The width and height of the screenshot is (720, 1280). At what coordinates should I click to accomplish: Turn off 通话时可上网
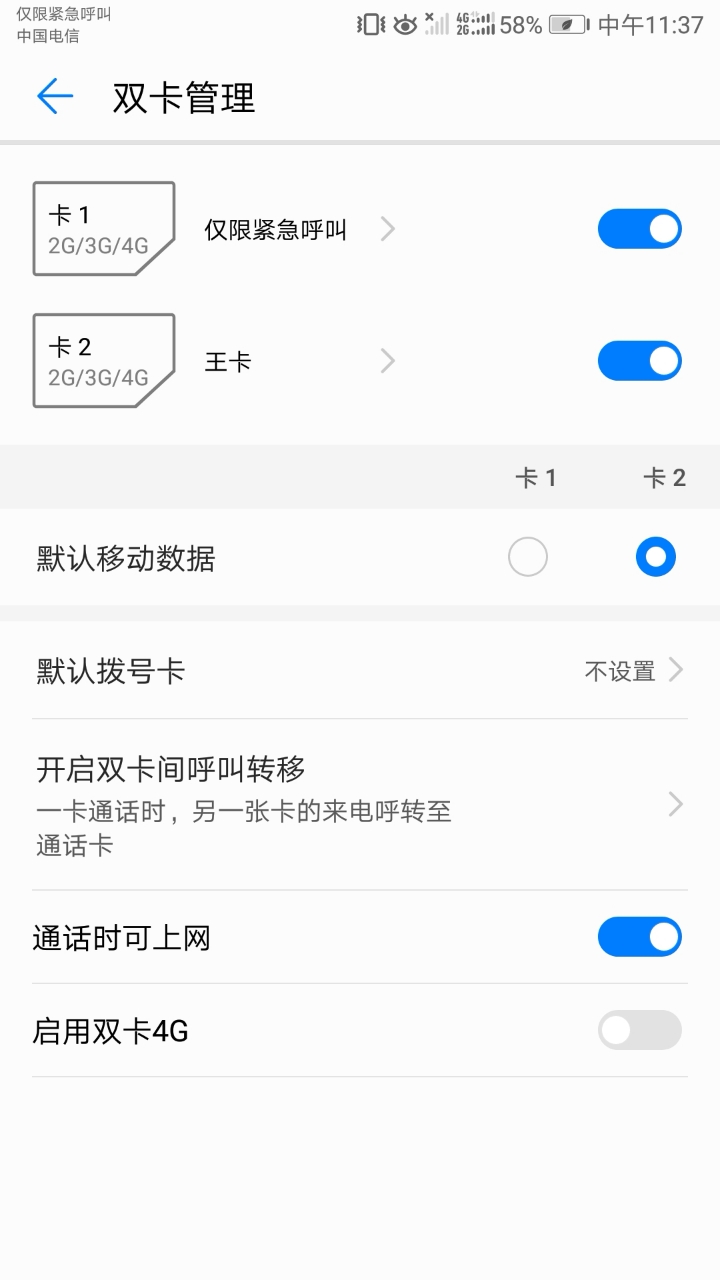[x=639, y=937]
